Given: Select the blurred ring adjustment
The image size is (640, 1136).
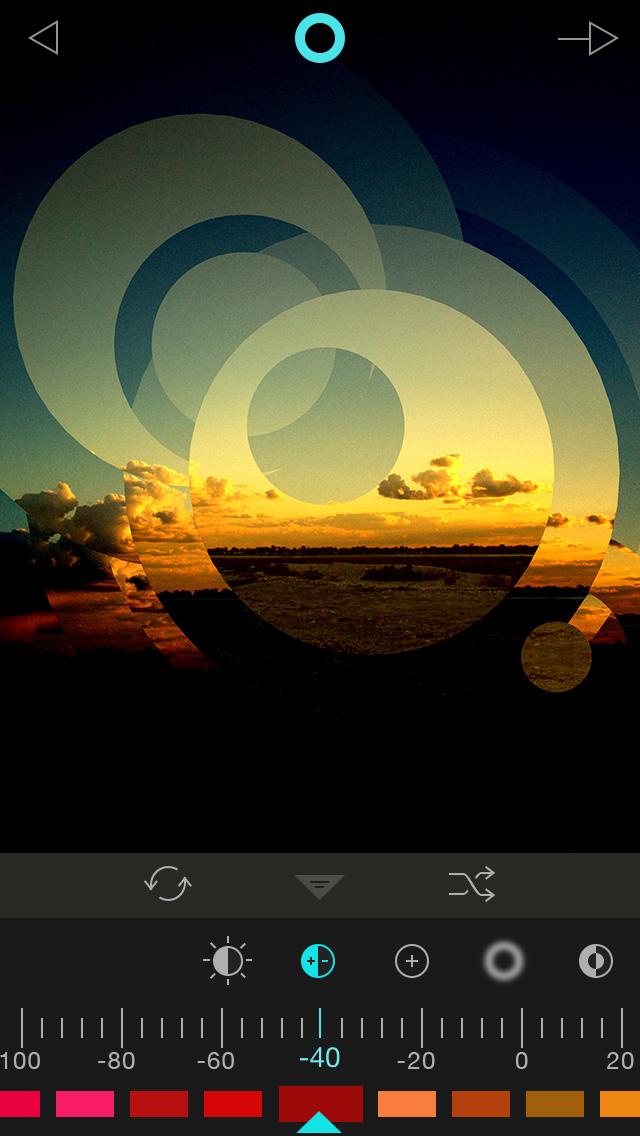Looking at the screenshot, I should click(504, 961).
